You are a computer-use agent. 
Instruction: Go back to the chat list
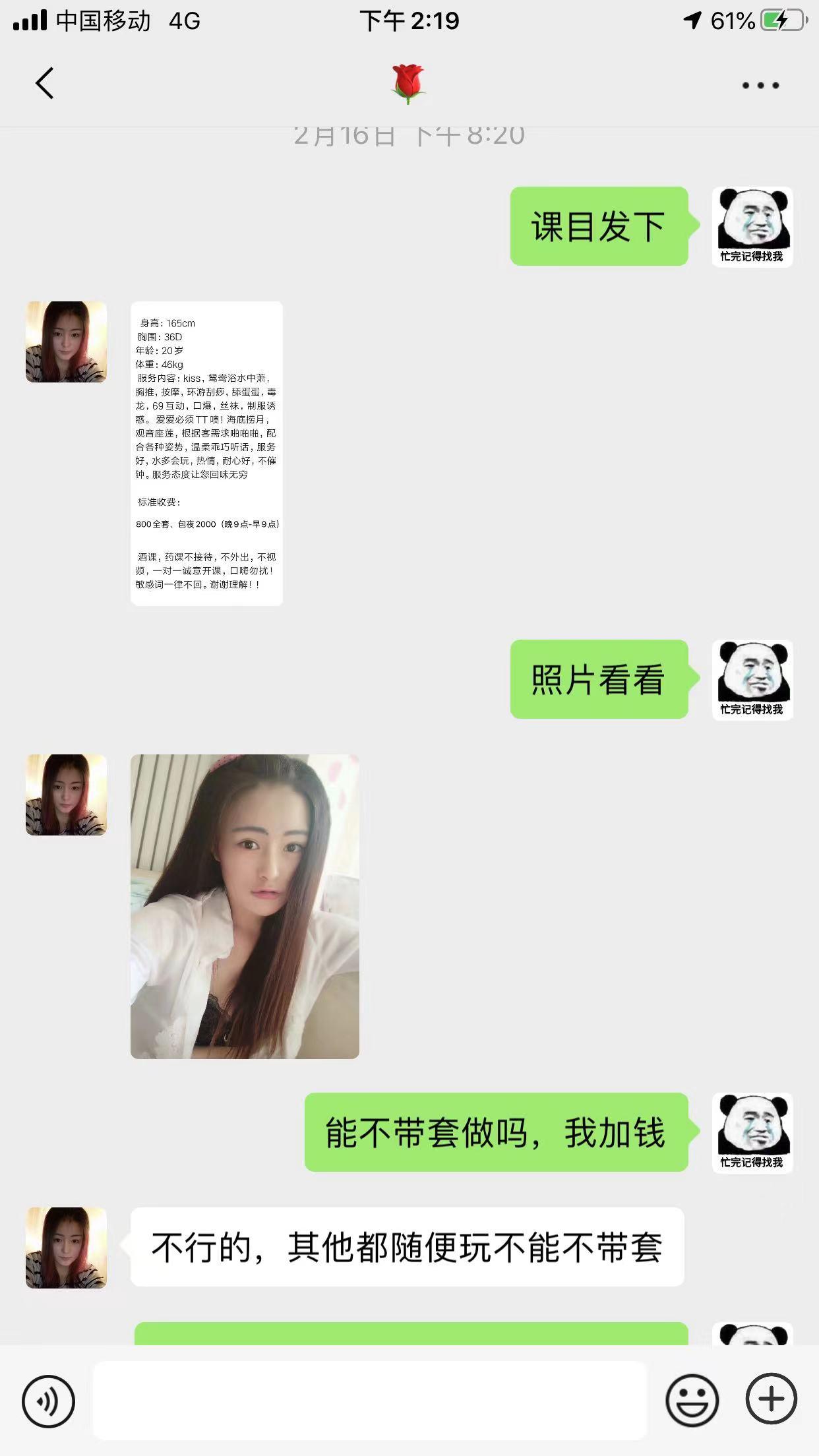click(45, 84)
